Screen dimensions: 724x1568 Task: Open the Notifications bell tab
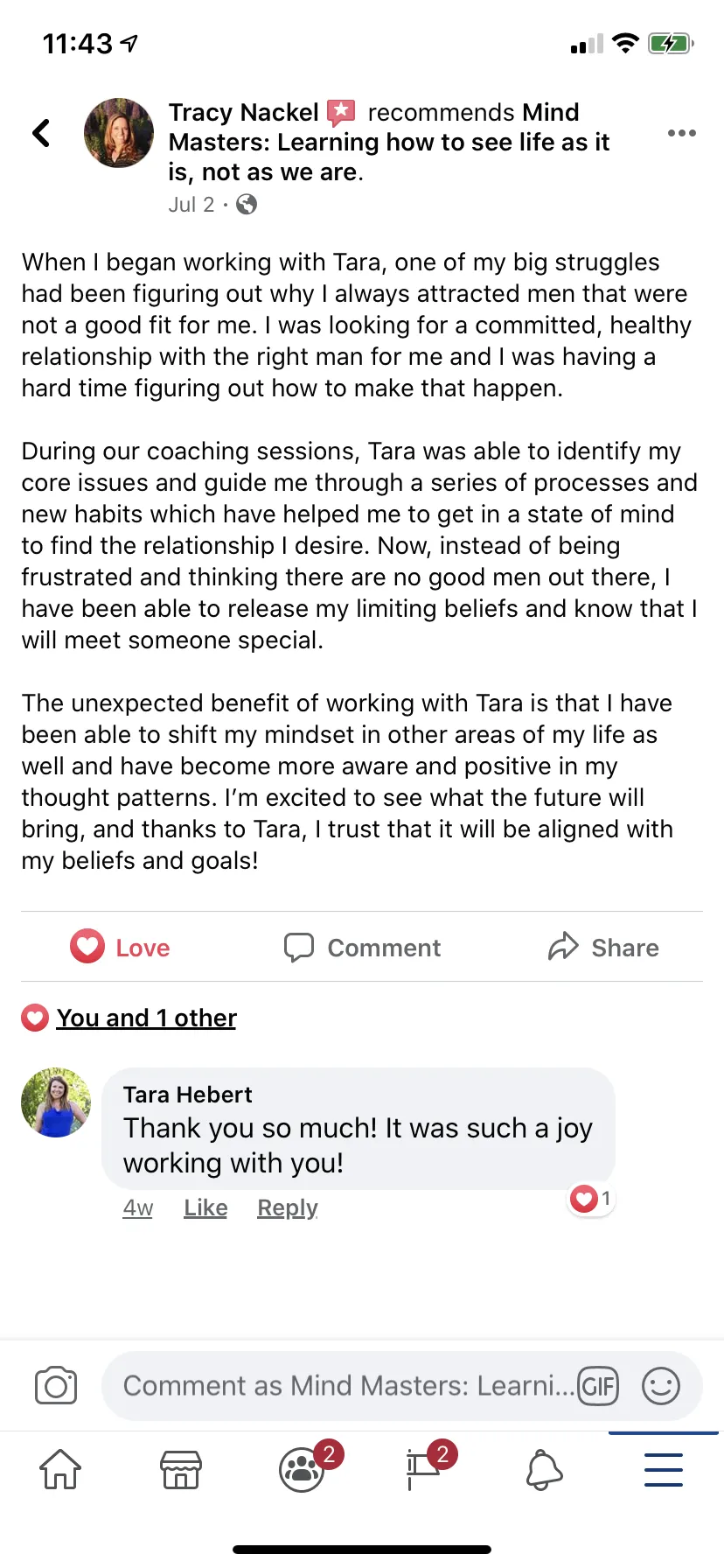(544, 1469)
